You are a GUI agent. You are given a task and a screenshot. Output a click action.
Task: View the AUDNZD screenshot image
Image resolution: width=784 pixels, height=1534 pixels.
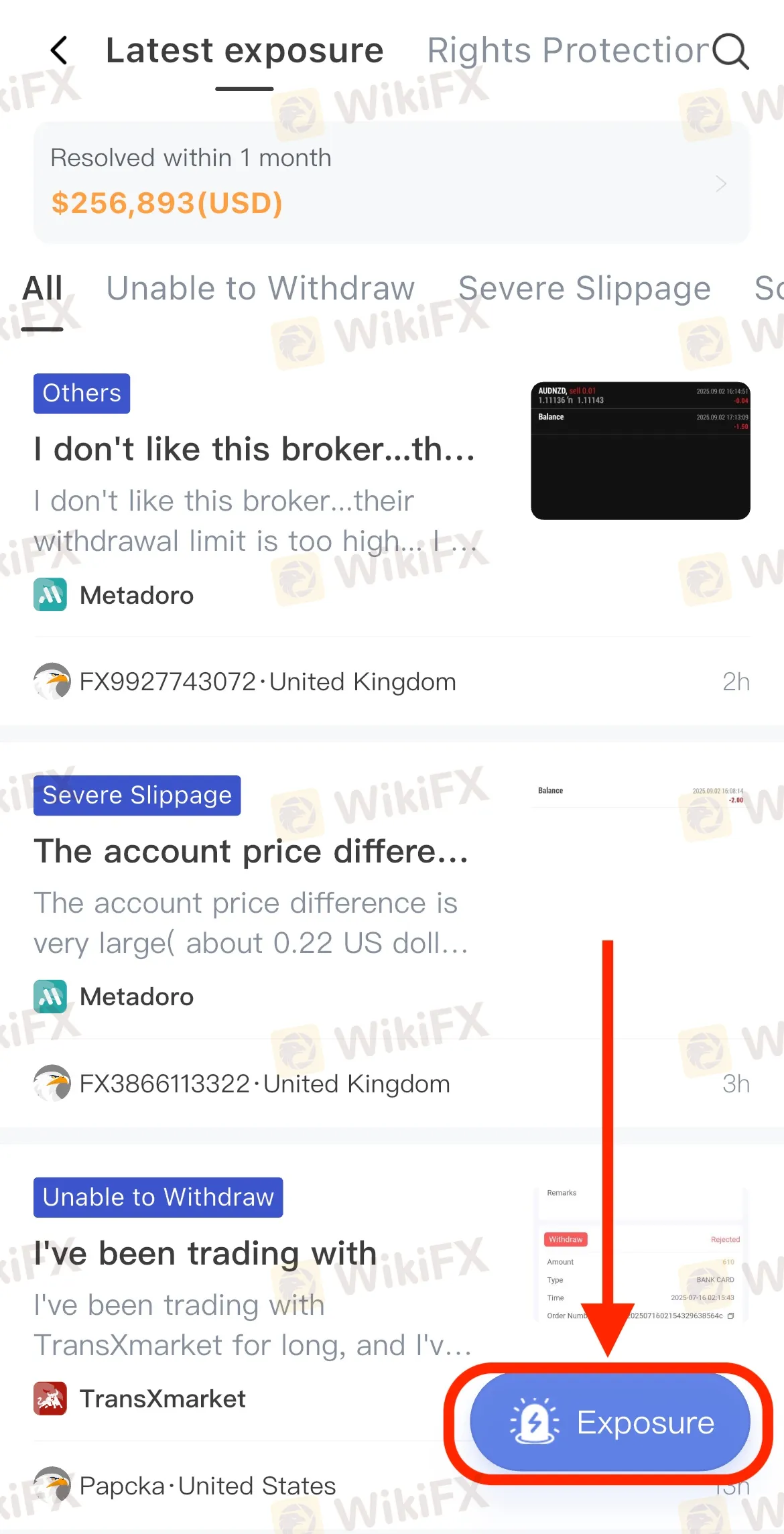(x=640, y=450)
